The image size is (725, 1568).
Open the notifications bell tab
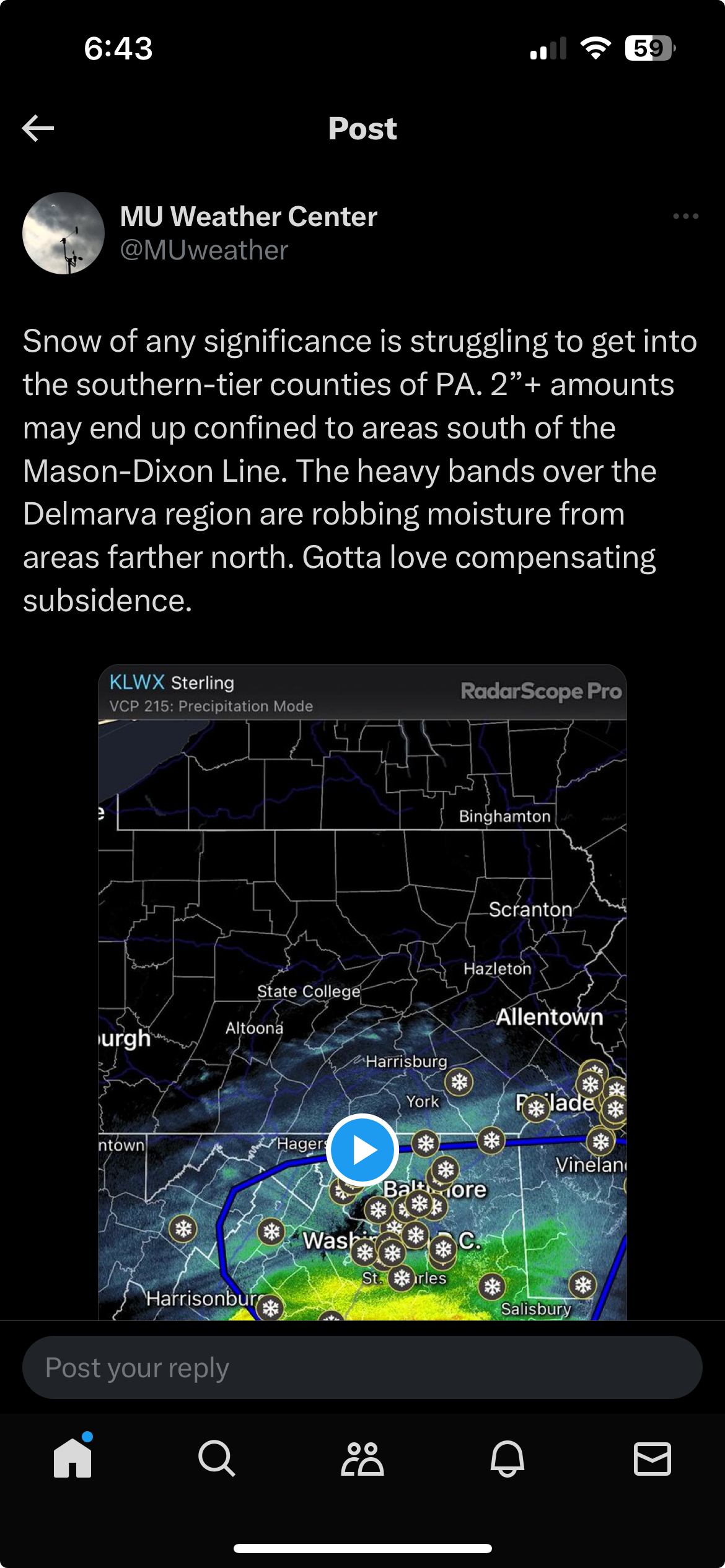pos(507,1458)
